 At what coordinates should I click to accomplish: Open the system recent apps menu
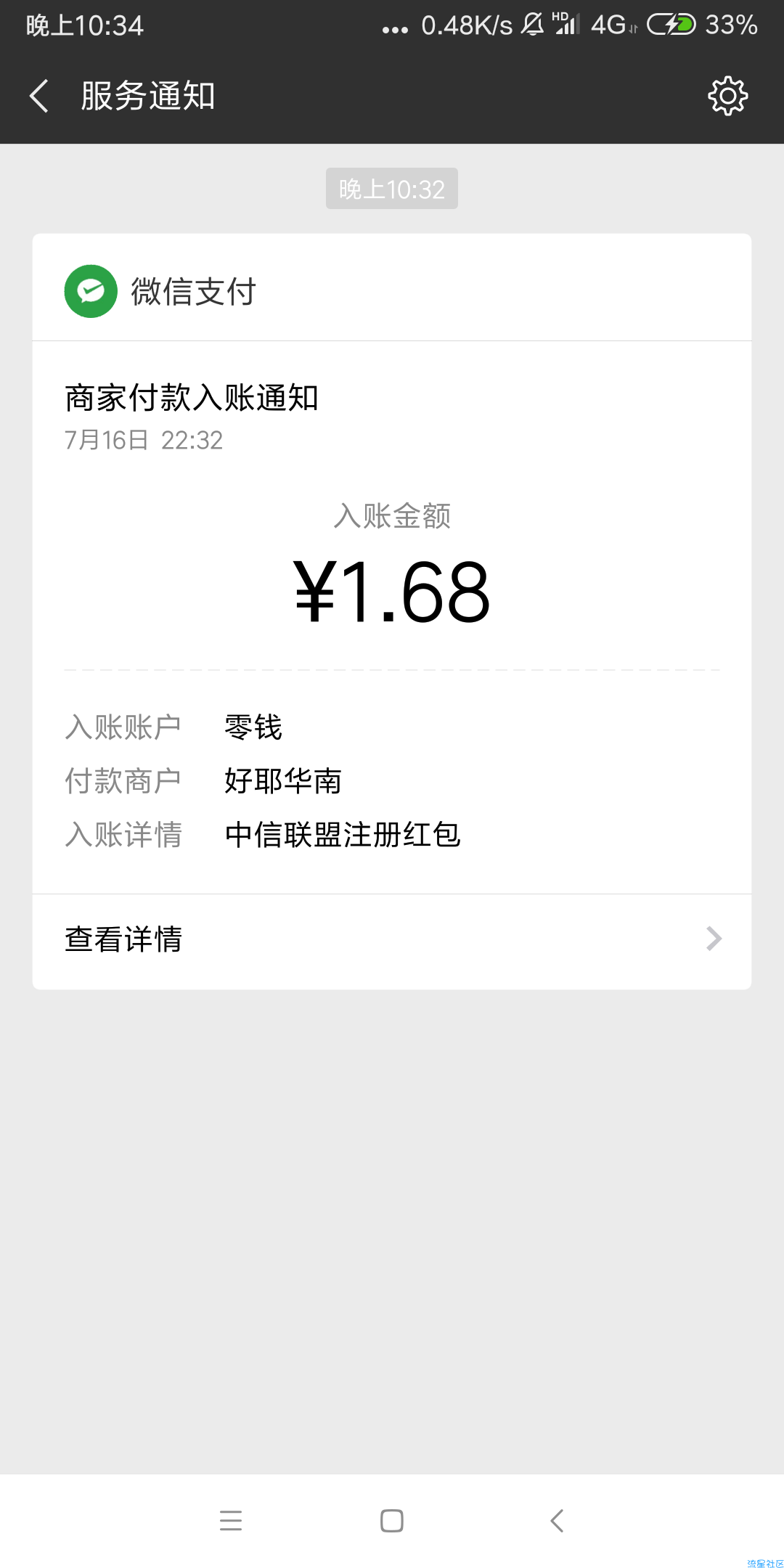pyautogui.click(x=231, y=1520)
